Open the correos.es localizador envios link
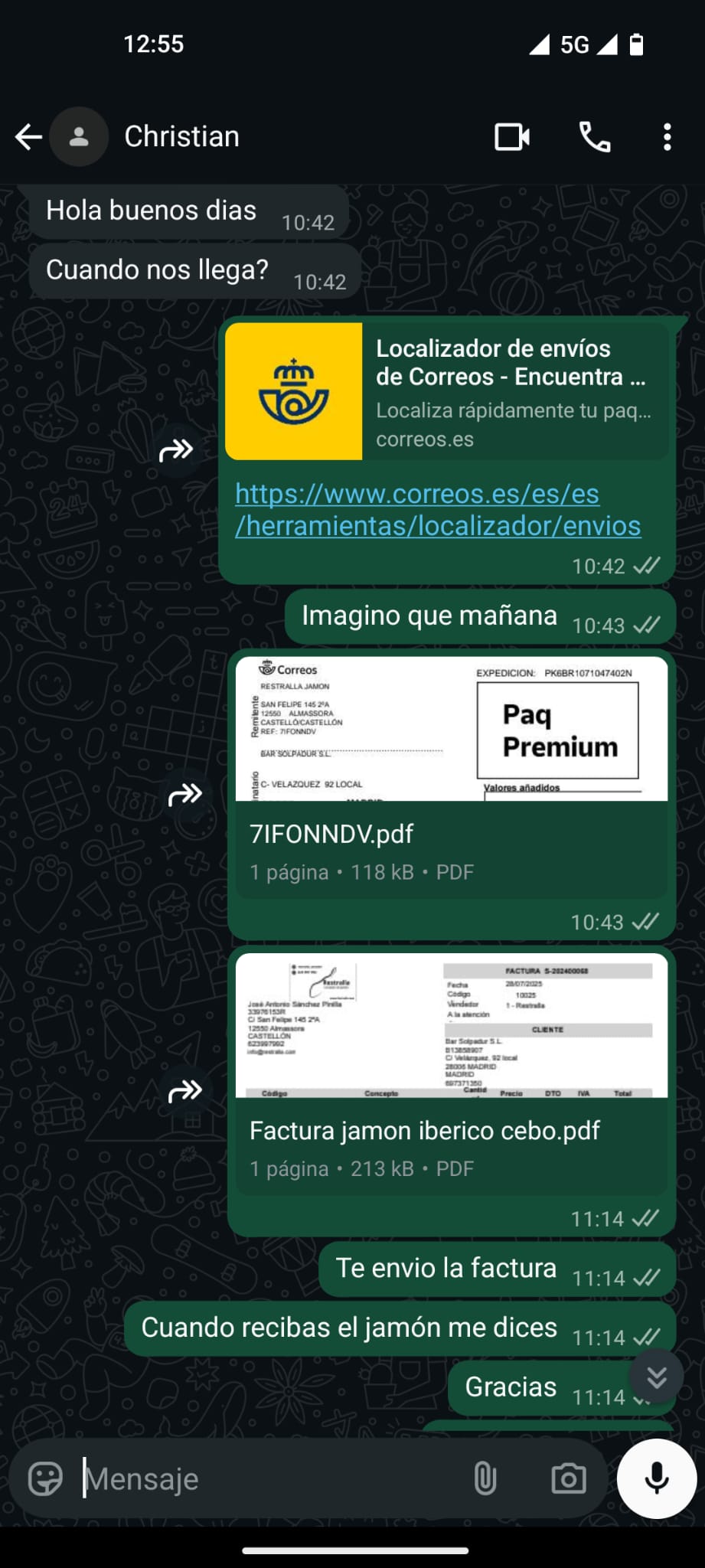The width and height of the screenshot is (705, 1568). (437, 510)
